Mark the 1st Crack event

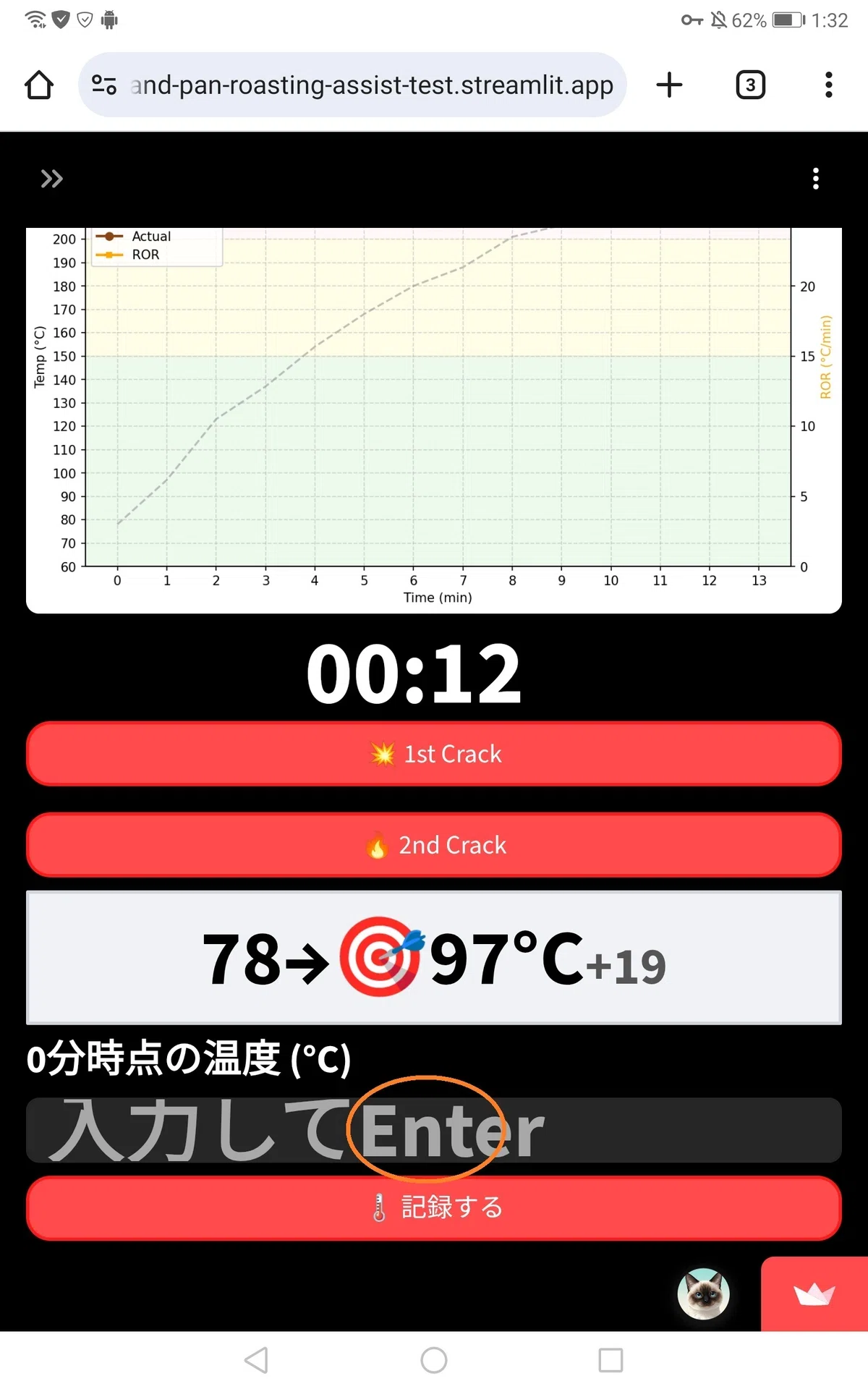[x=434, y=754]
